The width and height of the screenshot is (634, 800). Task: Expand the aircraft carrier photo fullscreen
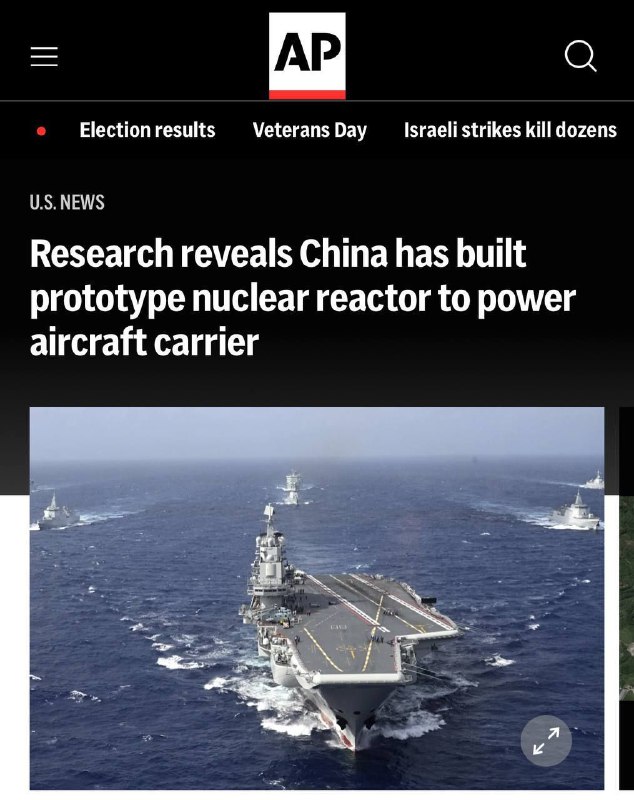coord(546,741)
